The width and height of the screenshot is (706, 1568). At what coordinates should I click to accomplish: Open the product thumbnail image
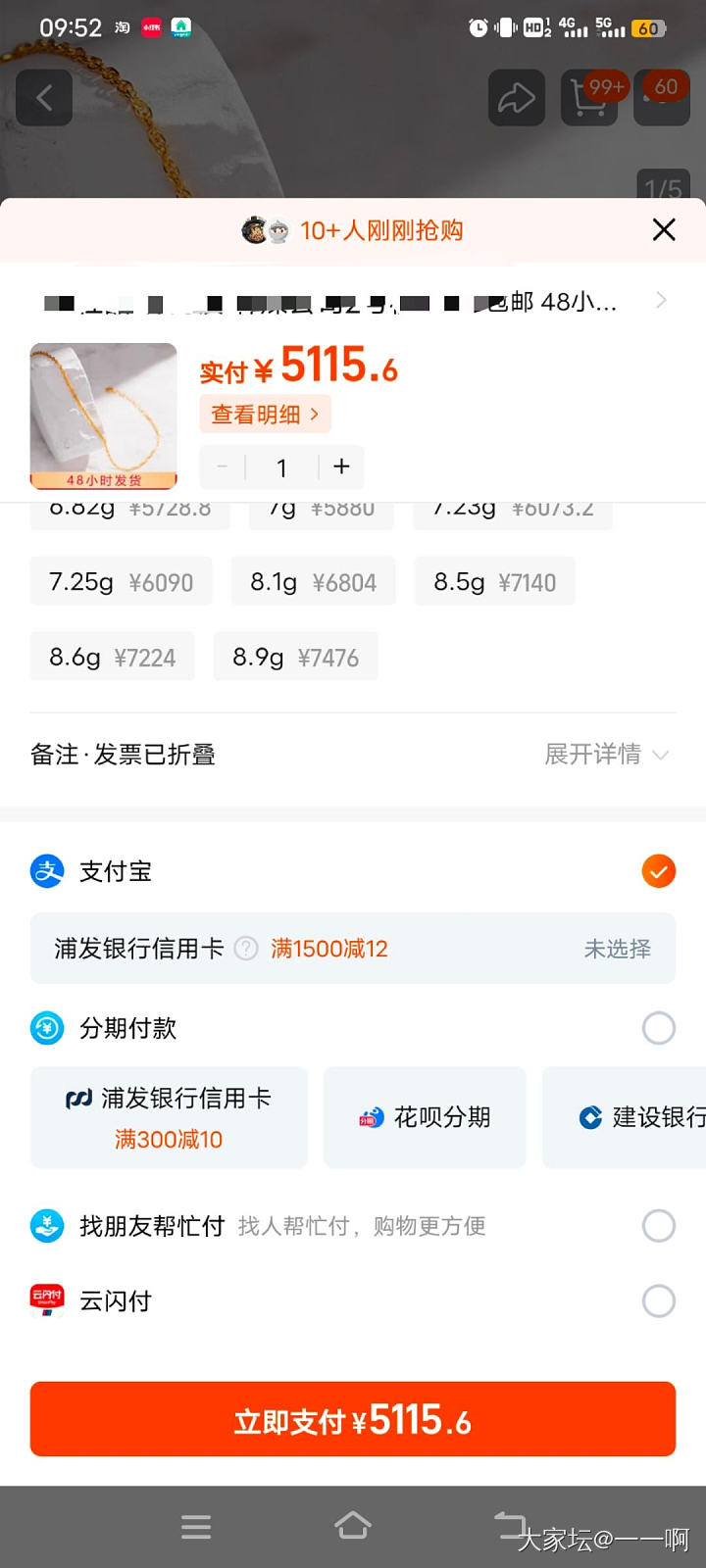click(x=104, y=416)
